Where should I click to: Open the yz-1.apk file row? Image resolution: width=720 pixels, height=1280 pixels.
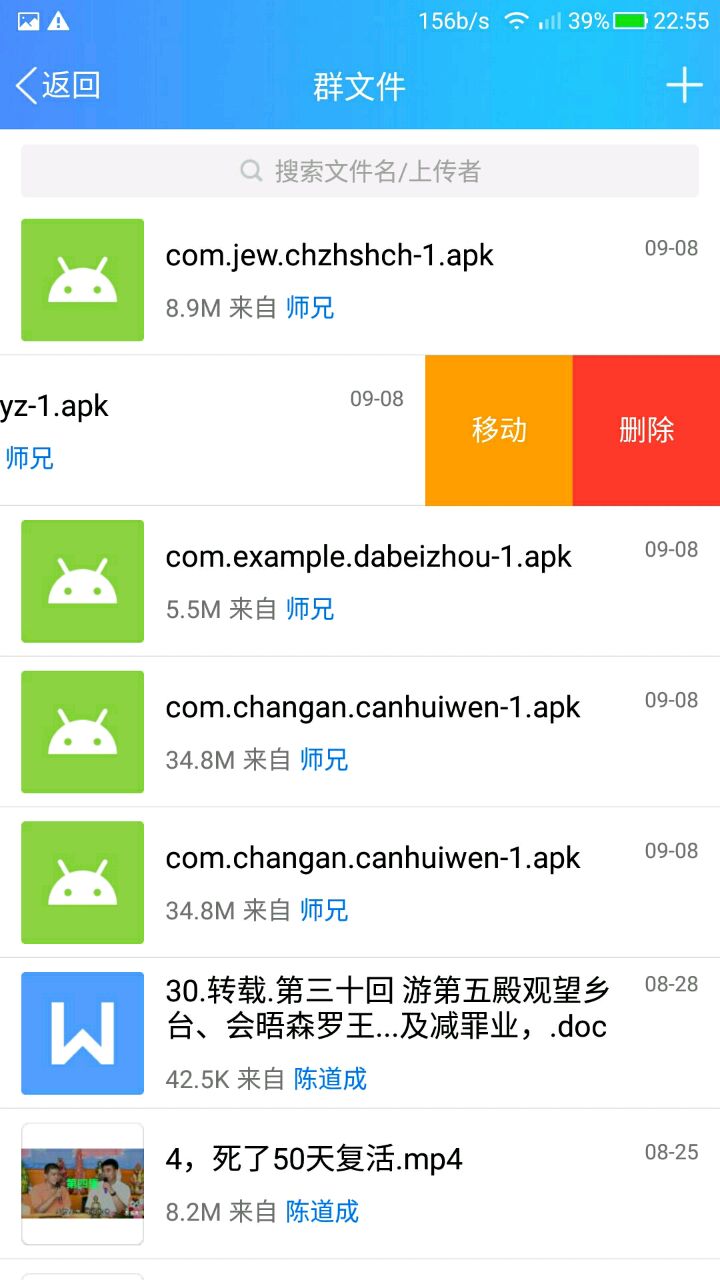(200, 430)
